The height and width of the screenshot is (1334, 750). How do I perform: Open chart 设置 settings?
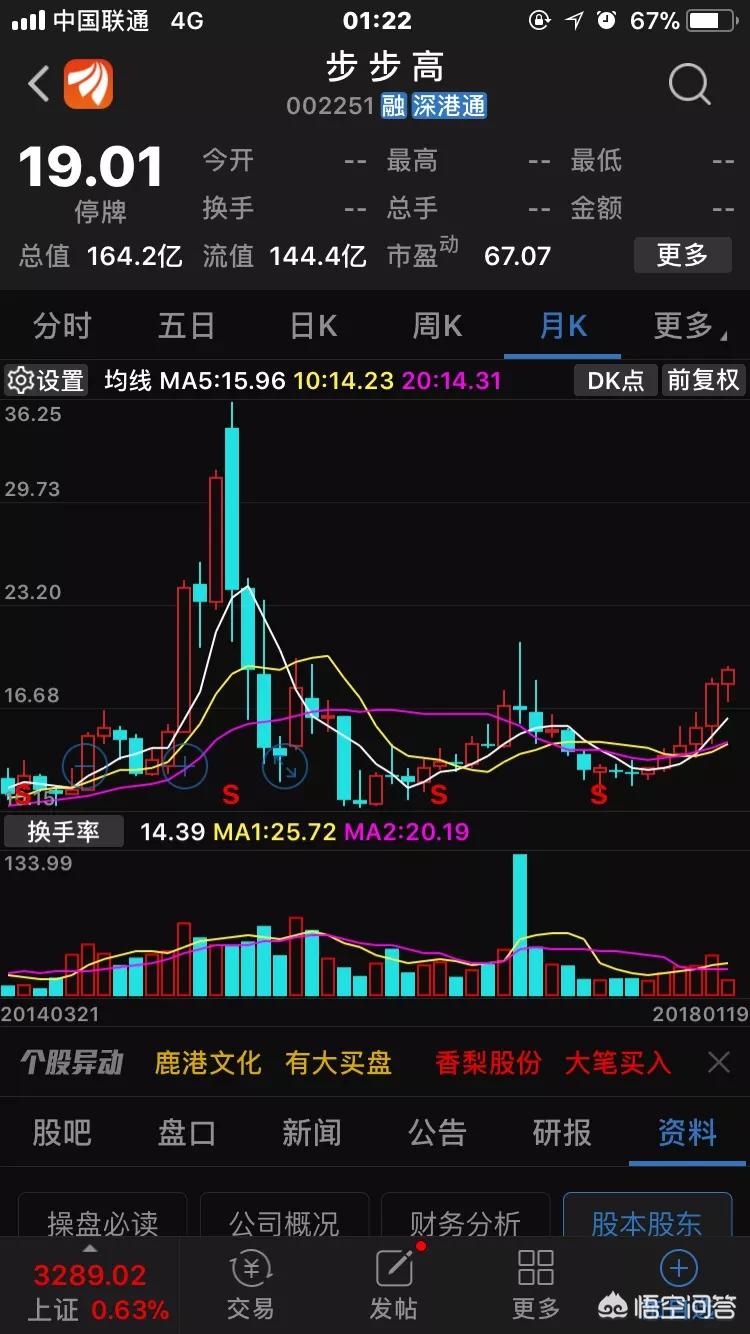coord(46,380)
